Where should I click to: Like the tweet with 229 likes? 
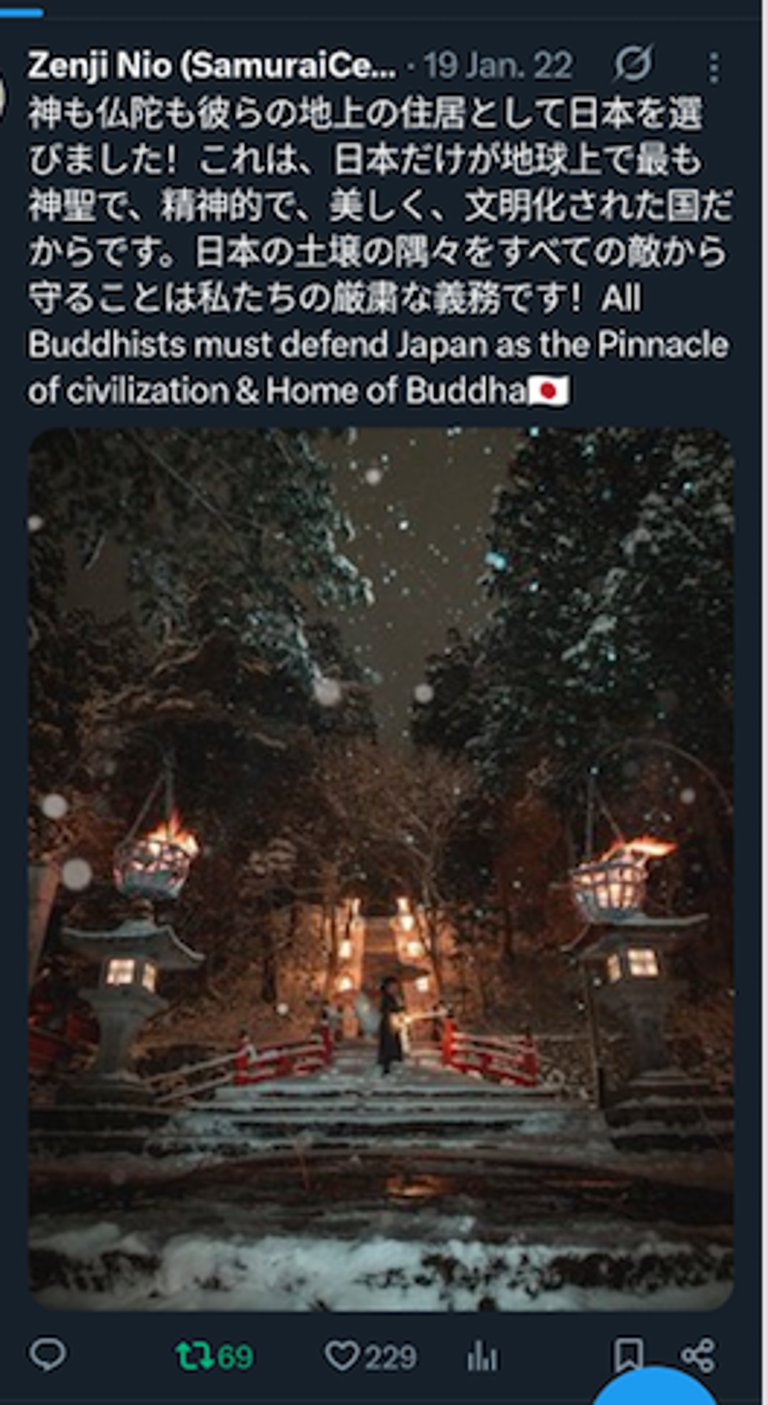(x=342, y=1356)
